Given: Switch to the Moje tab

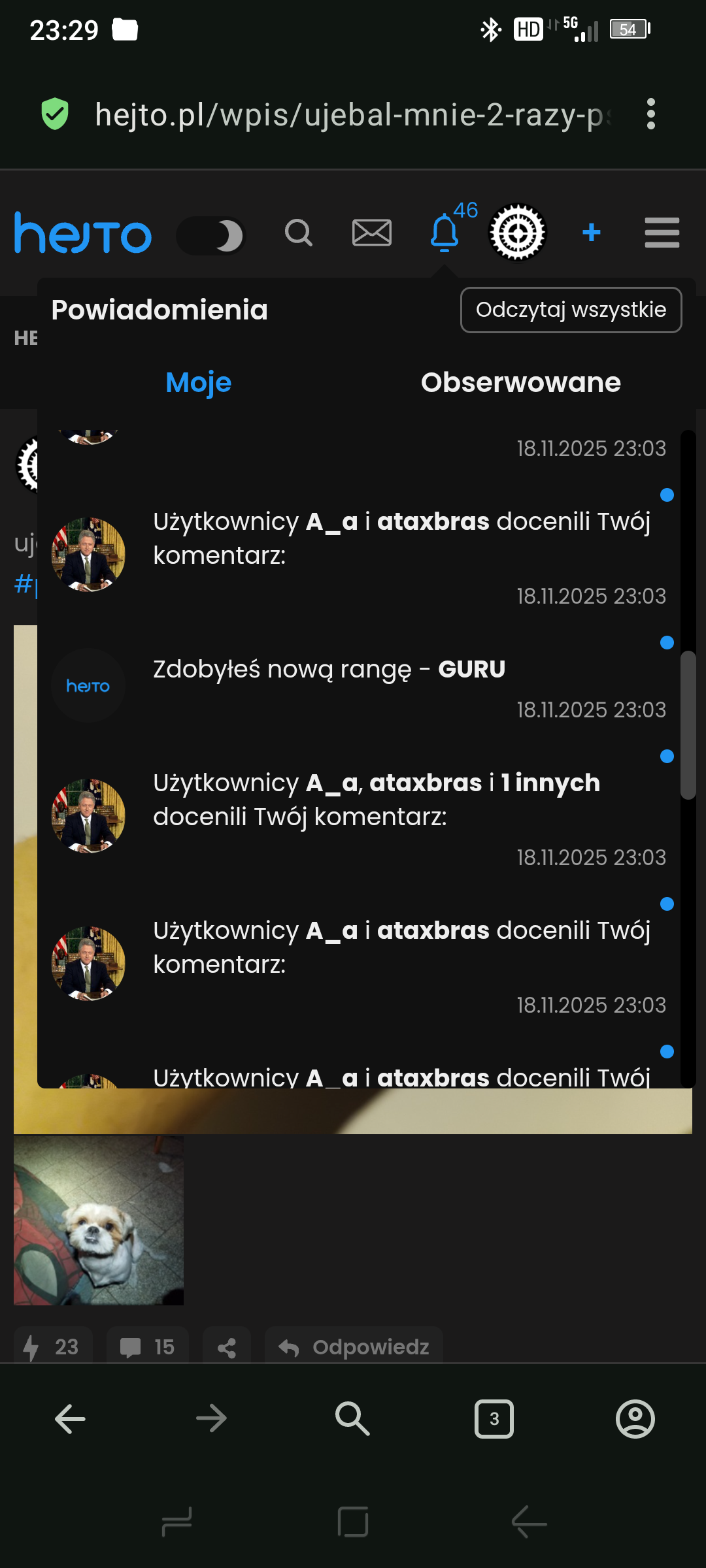Looking at the screenshot, I should pos(199,382).
